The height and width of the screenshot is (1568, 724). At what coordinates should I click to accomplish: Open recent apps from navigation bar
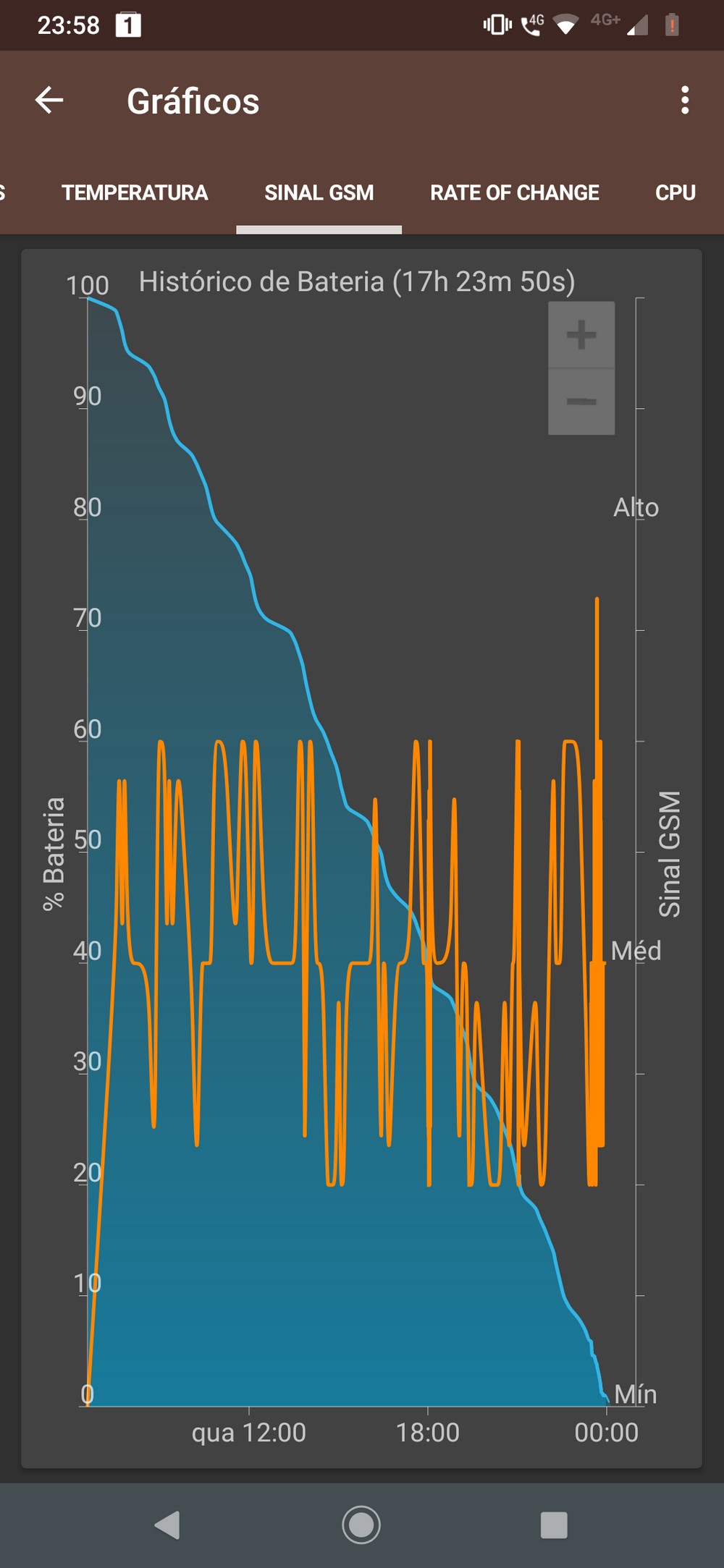coord(554,1525)
